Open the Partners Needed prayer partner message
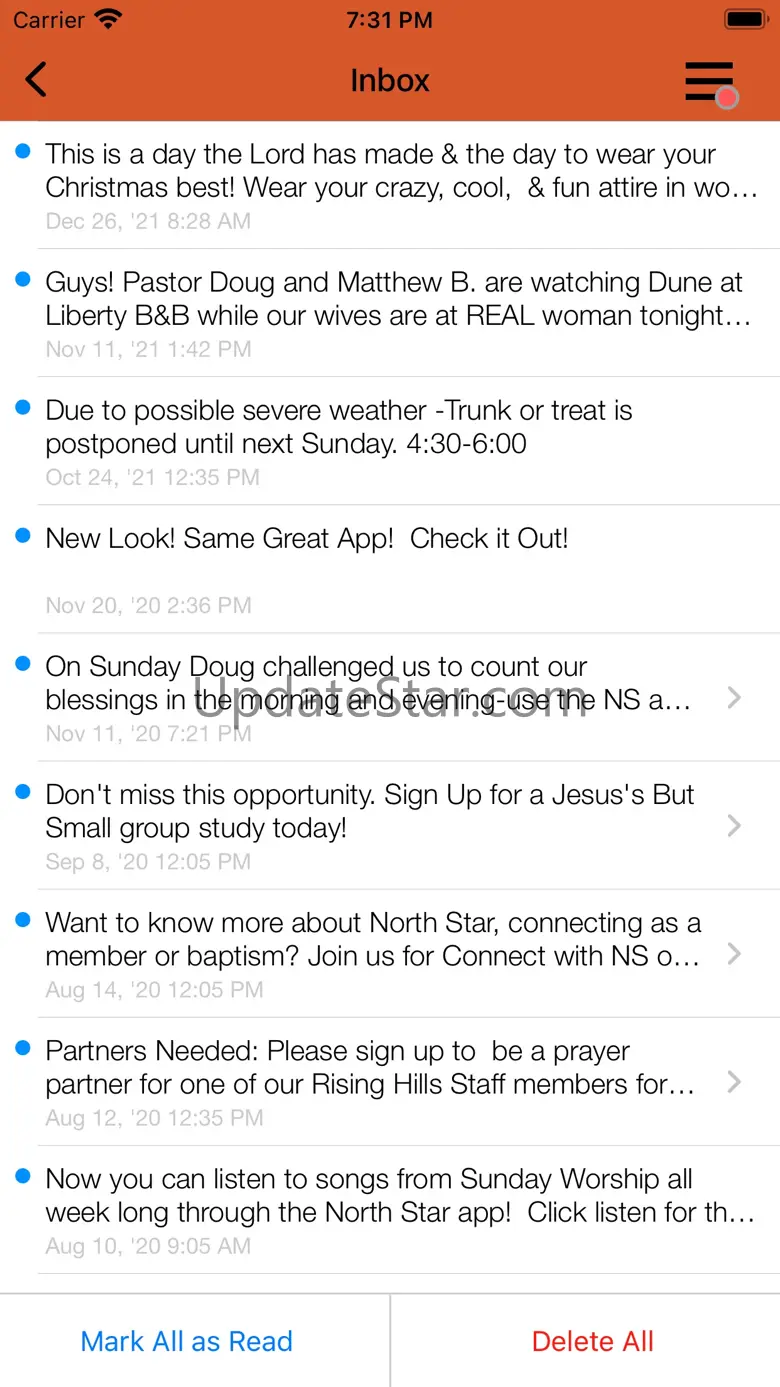 (x=390, y=1081)
